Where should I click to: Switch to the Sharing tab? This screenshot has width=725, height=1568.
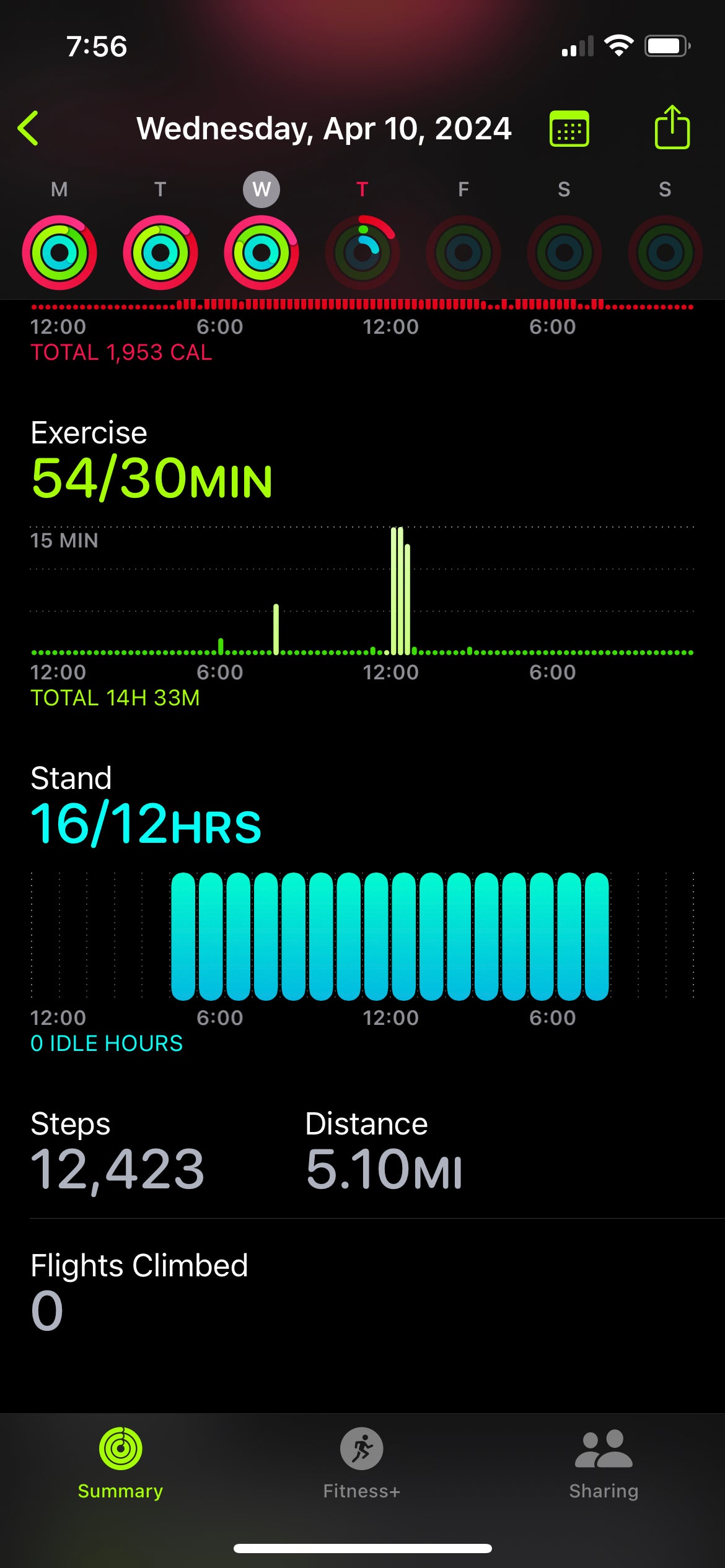[604, 1463]
